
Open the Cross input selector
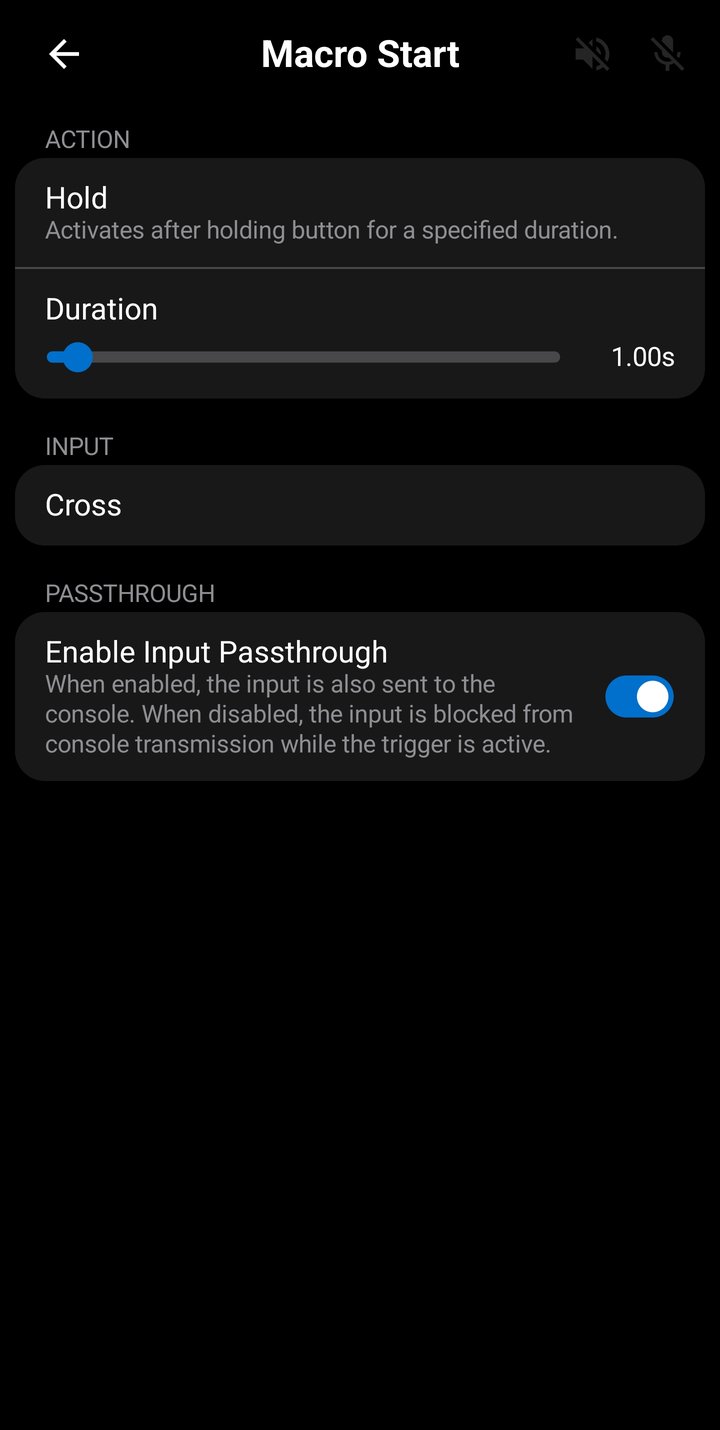[360, 505]
